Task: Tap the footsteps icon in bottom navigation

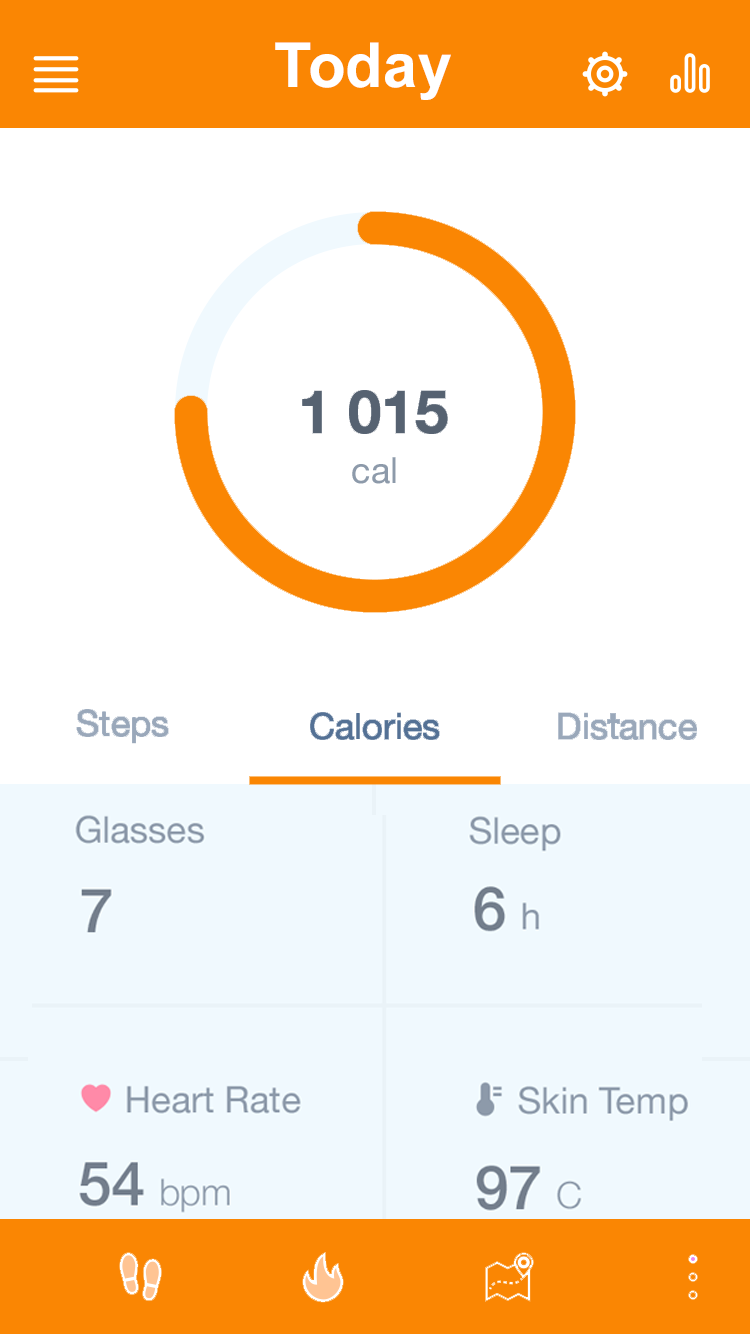Action: point(142,1275)
